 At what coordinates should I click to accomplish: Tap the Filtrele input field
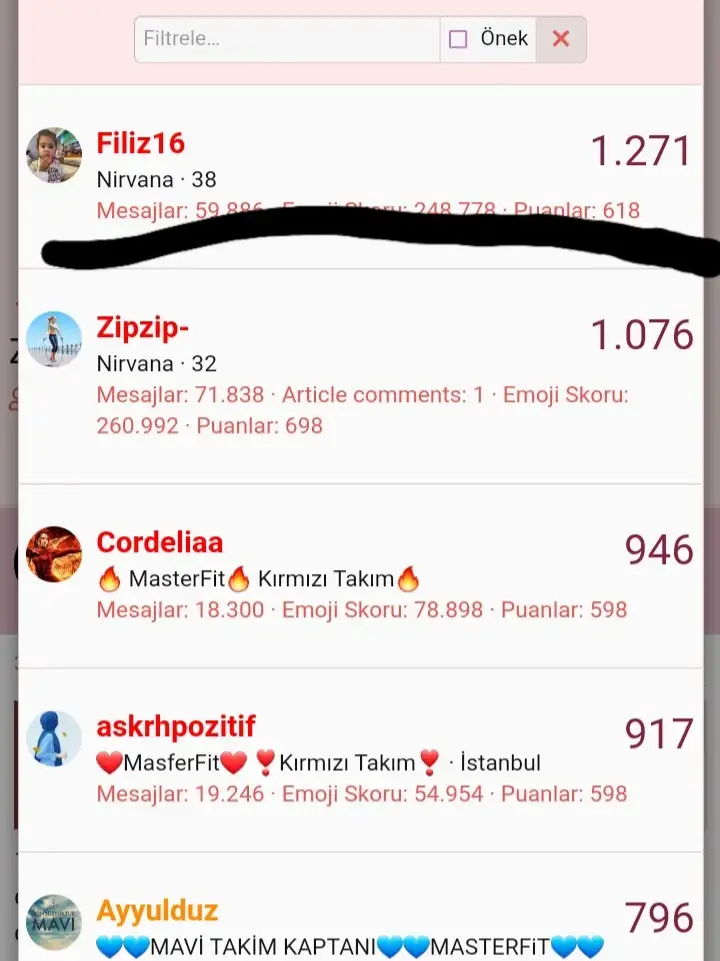(x=287, y=40)
